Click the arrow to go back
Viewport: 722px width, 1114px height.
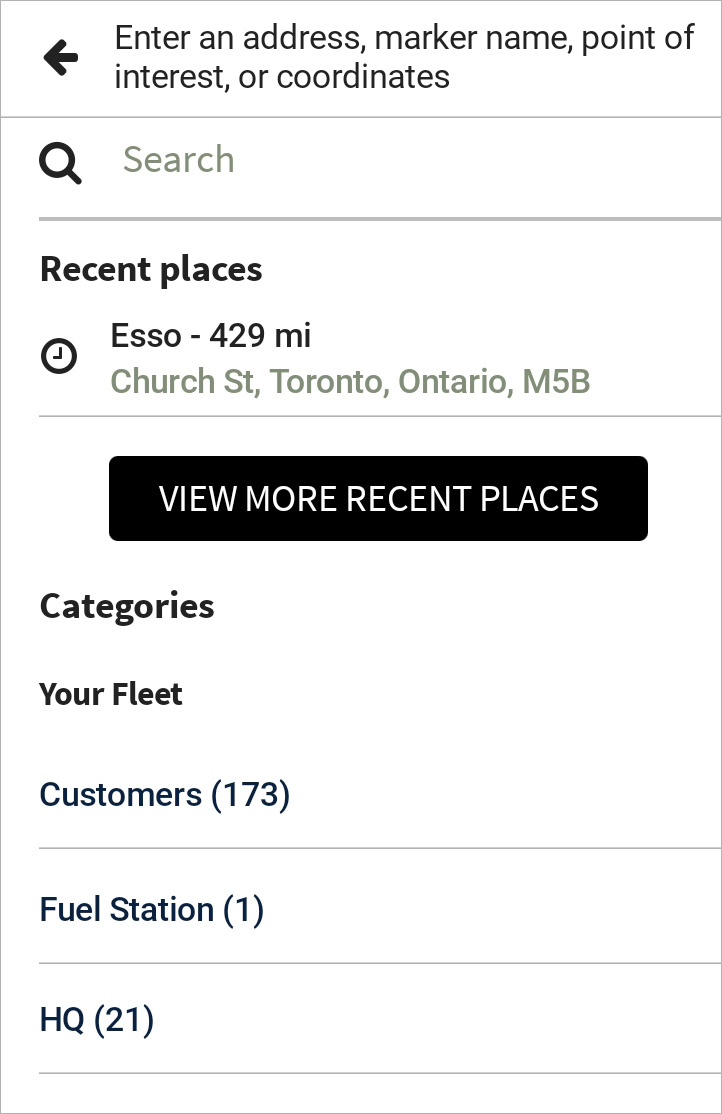point(60,57)
